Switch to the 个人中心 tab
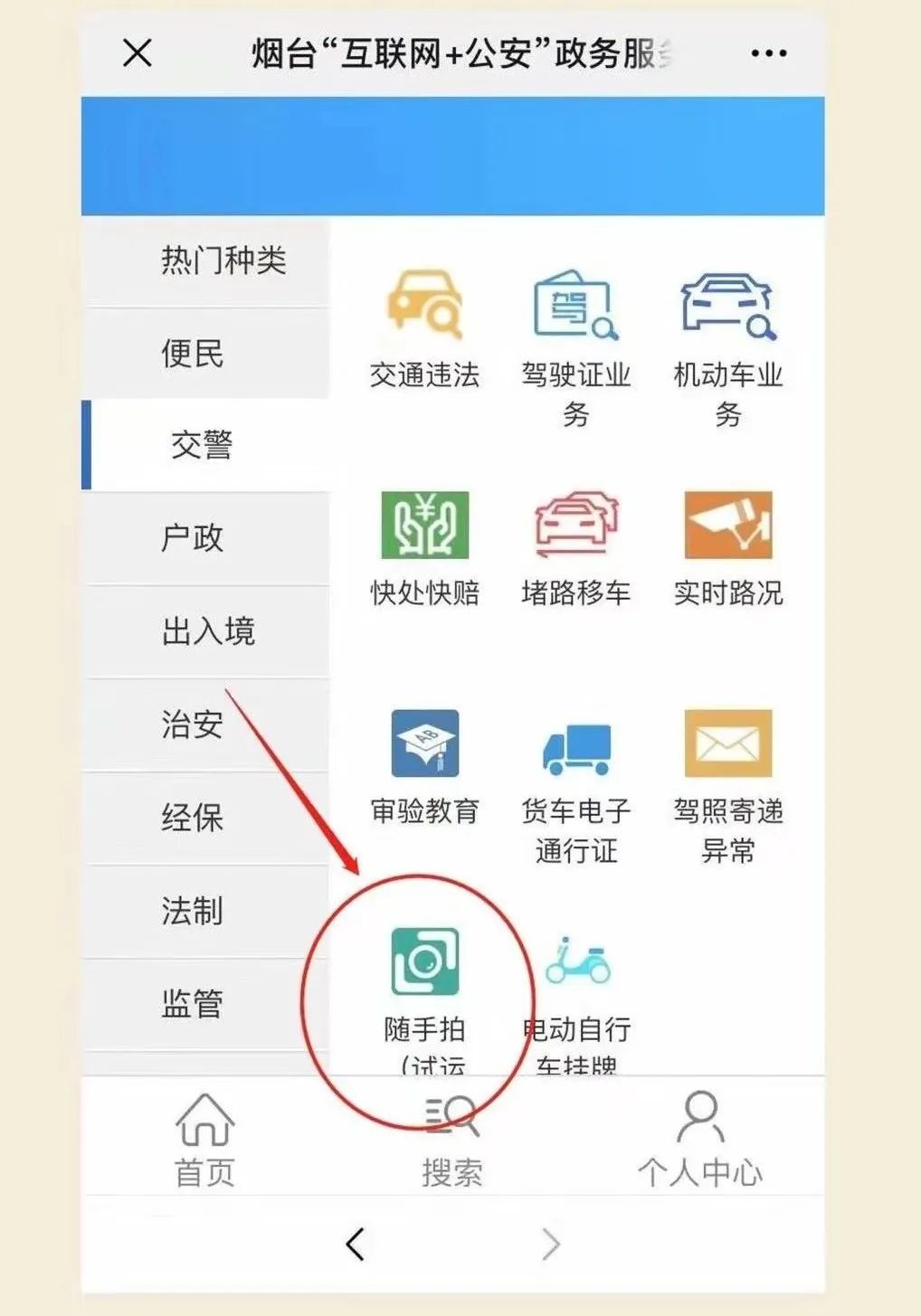 click(699, 1140)
